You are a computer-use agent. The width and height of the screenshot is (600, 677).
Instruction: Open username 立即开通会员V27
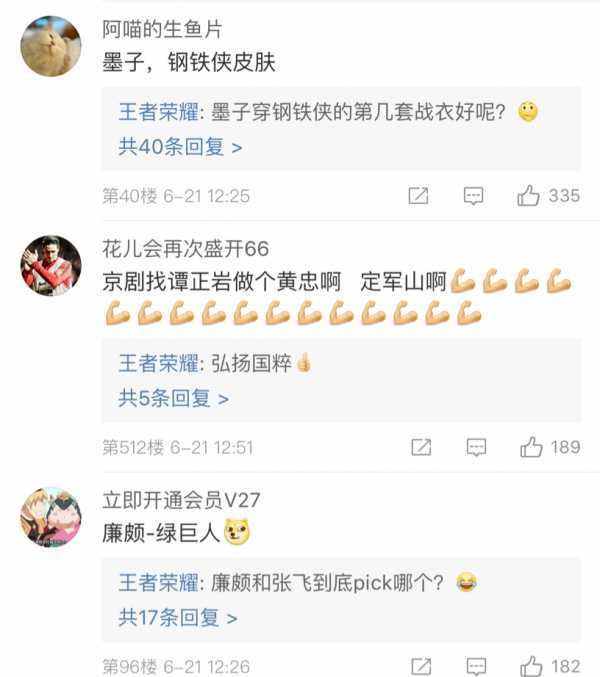point(181,500)
